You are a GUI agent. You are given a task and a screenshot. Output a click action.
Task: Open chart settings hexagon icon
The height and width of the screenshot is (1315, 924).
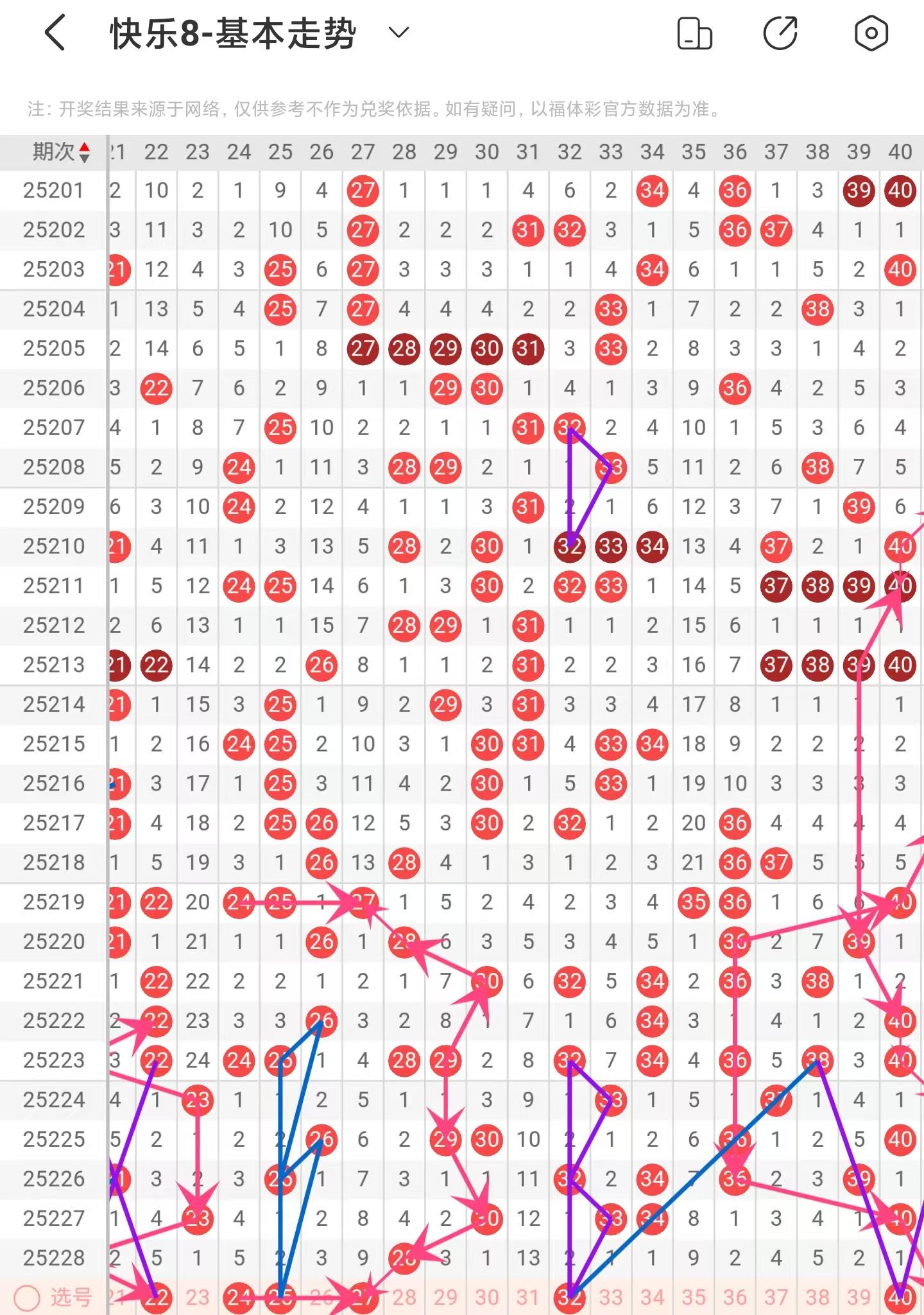(x=871, y=33)
